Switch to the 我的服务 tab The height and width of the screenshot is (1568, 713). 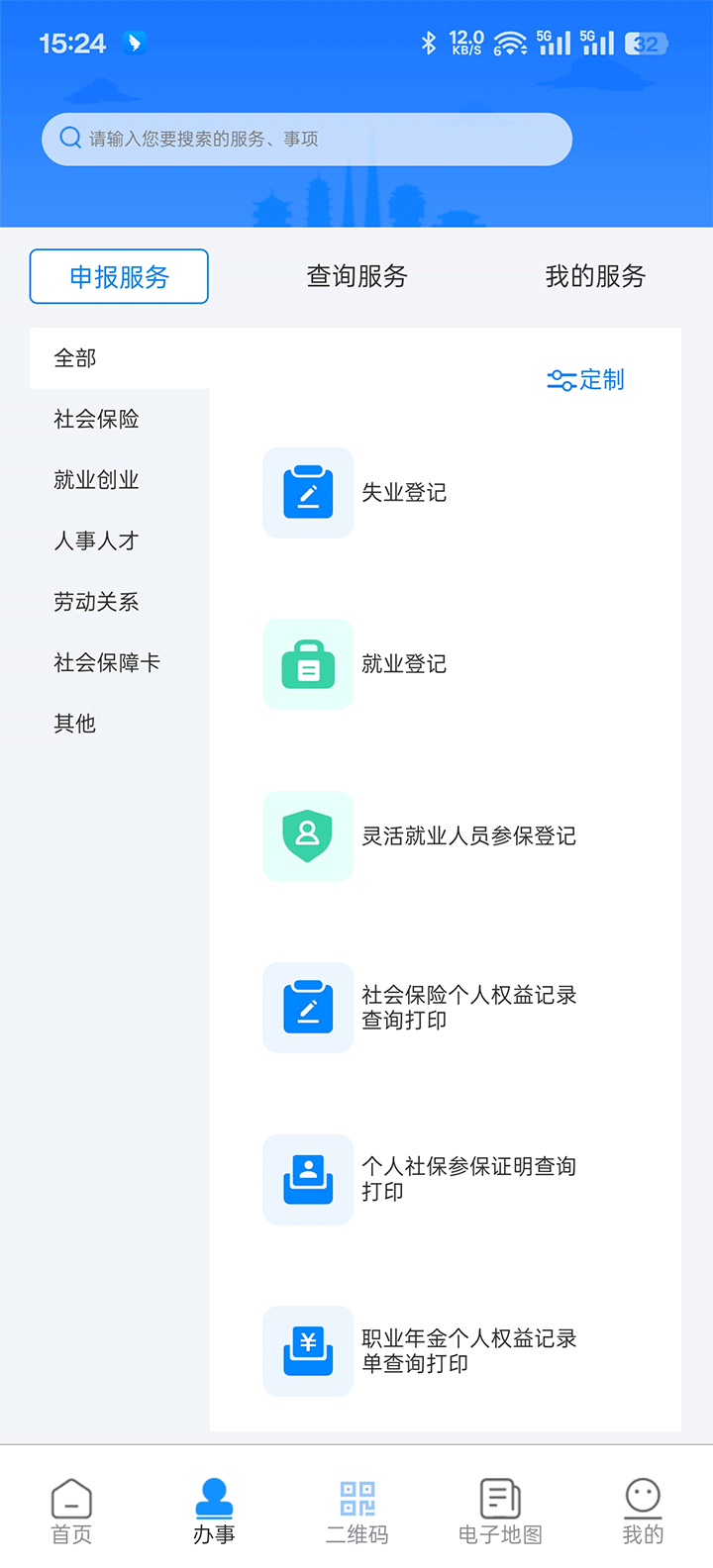(x=594, y=276)
